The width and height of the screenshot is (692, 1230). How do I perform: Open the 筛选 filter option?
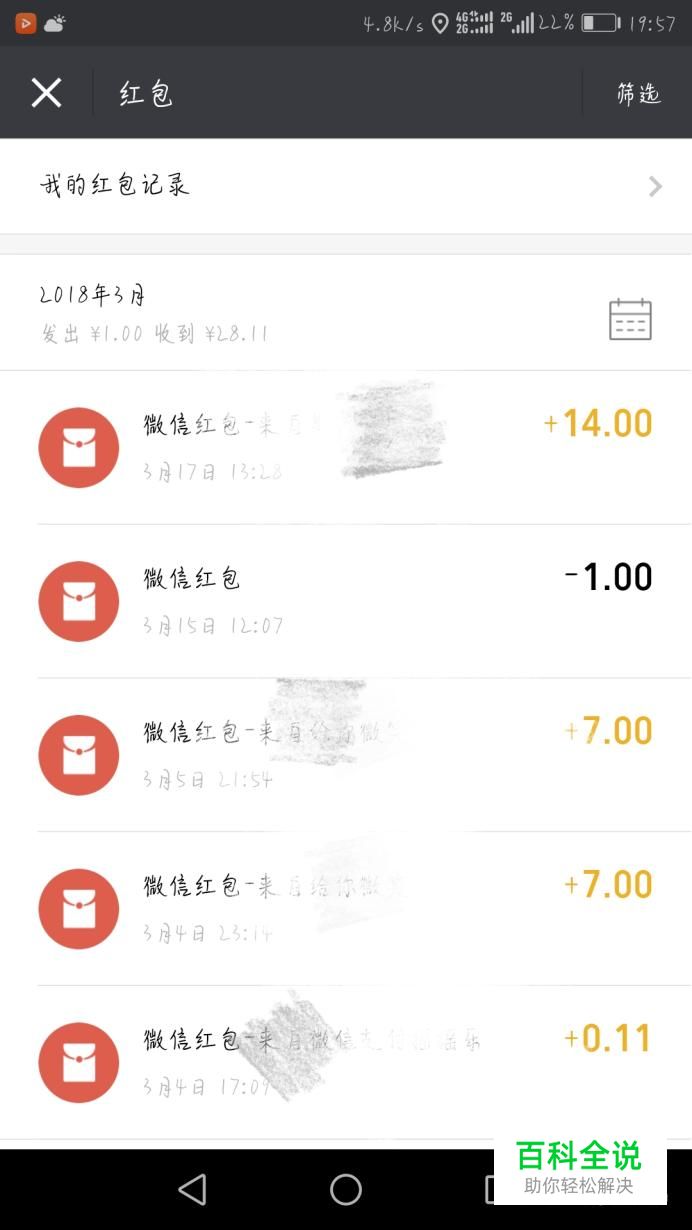click(638, 94)
